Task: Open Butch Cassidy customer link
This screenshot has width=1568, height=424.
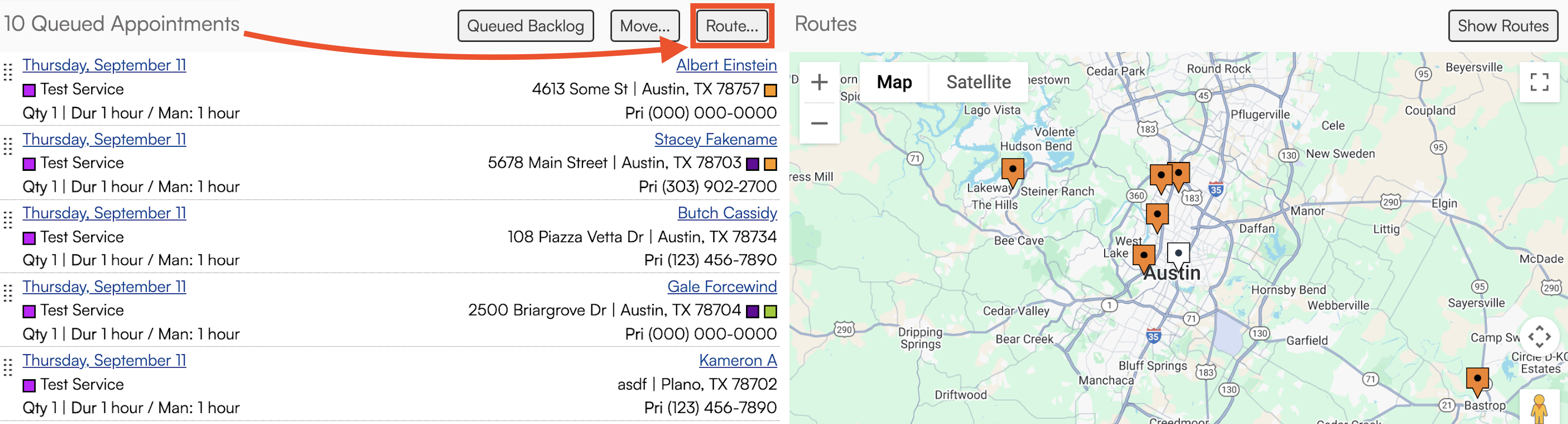Action: 727,213
